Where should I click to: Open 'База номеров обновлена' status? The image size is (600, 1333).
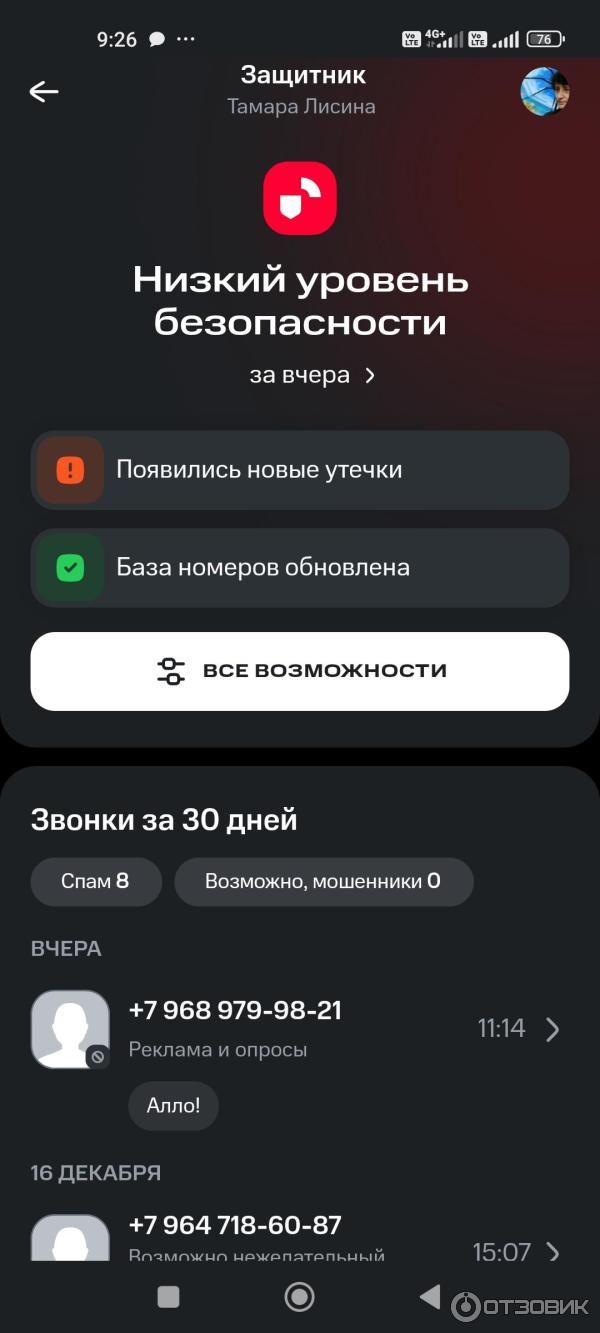coord(300,568)
